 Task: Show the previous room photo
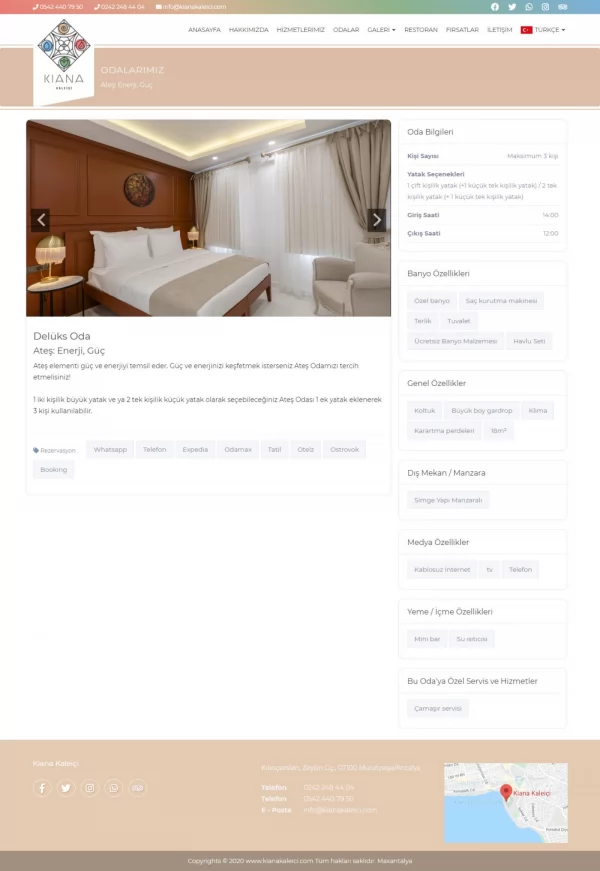[x=40, y=220]
